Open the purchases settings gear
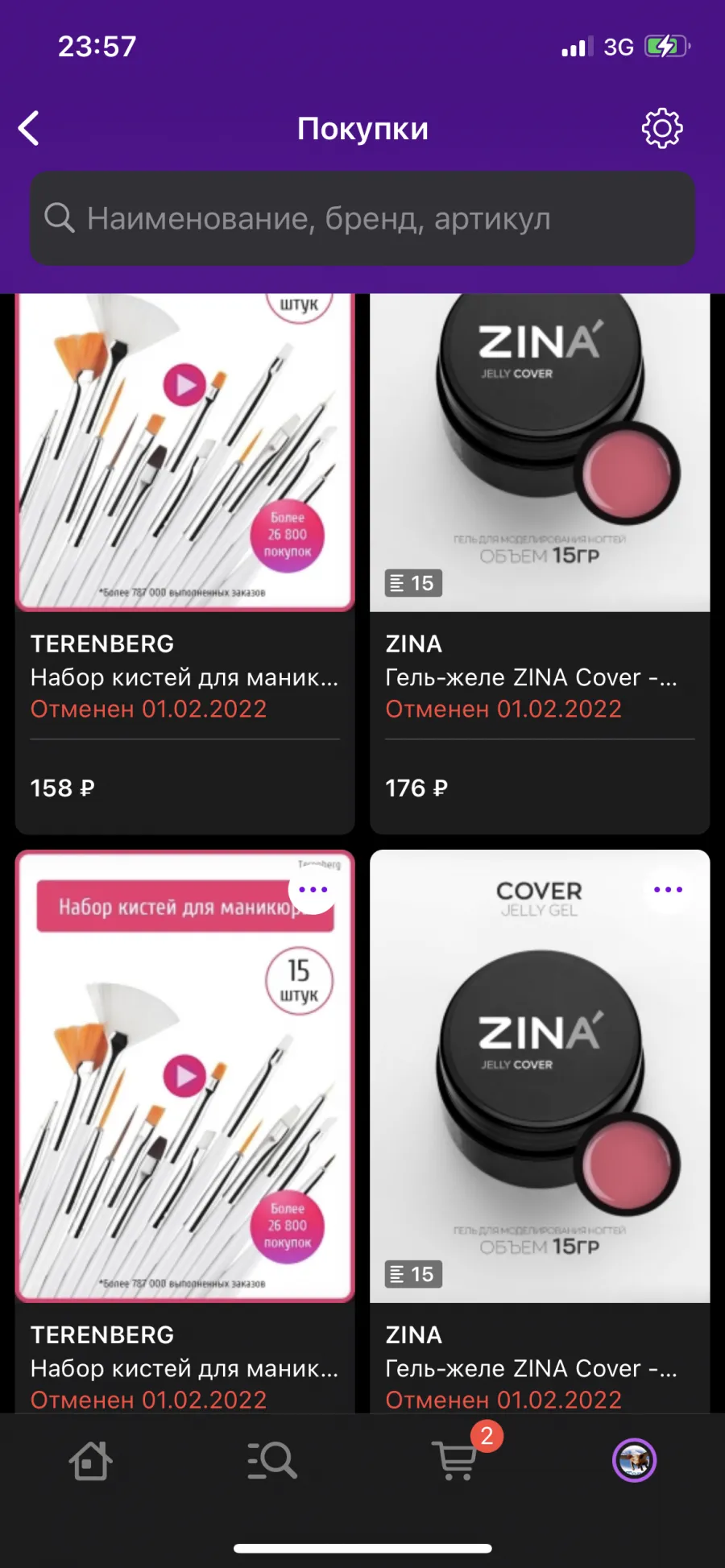Viewport: 725px width, 1568px height. [662, 128]
